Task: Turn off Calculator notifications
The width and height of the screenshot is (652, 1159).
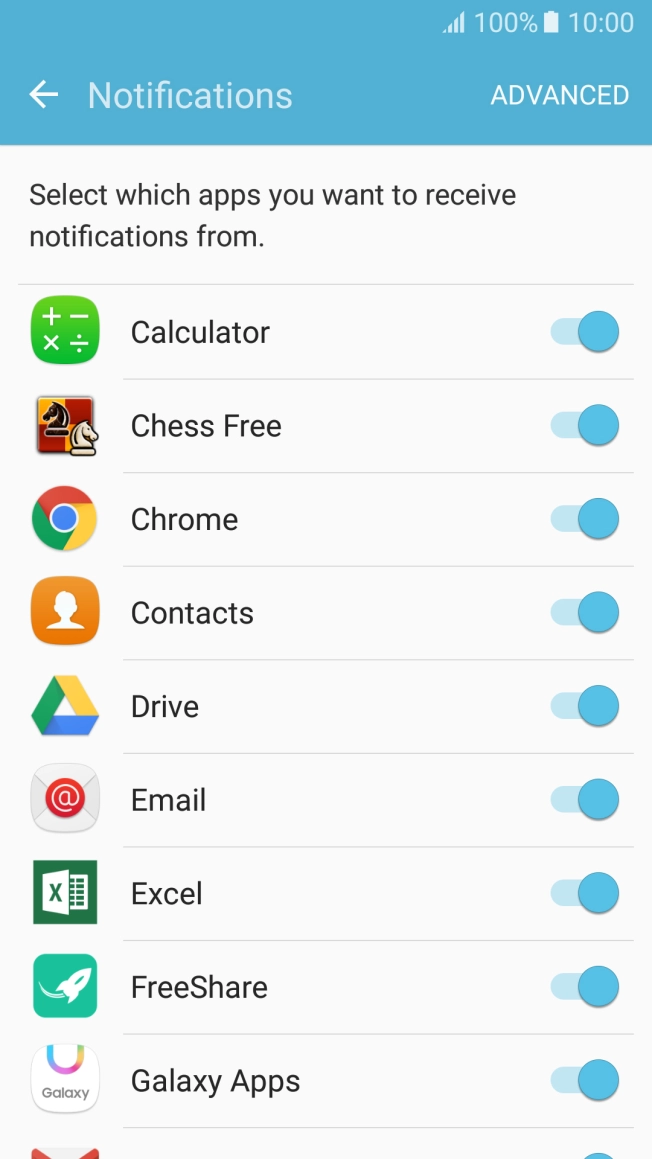Action: [584, 332]
